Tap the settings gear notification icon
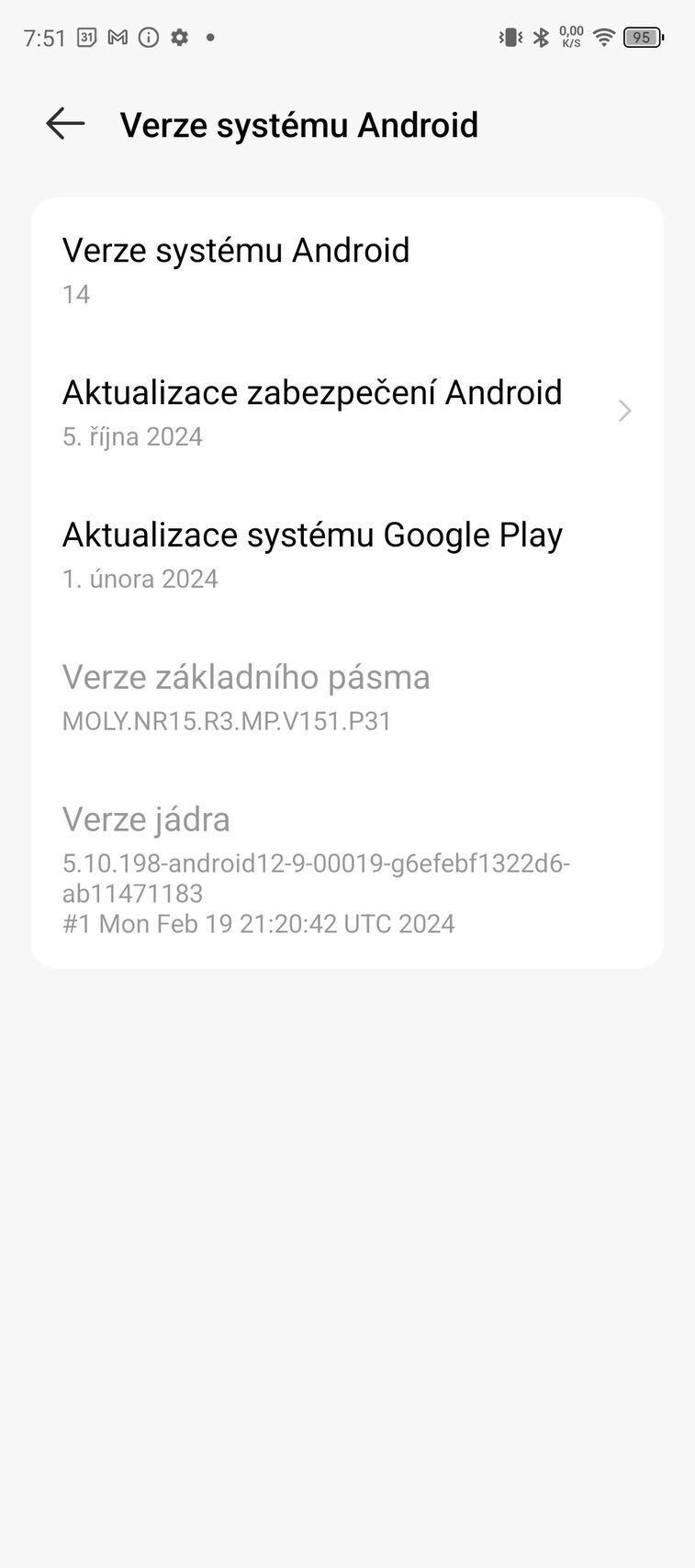Image resolution: width=695 pixels, height=1568 pixels. 179,38
